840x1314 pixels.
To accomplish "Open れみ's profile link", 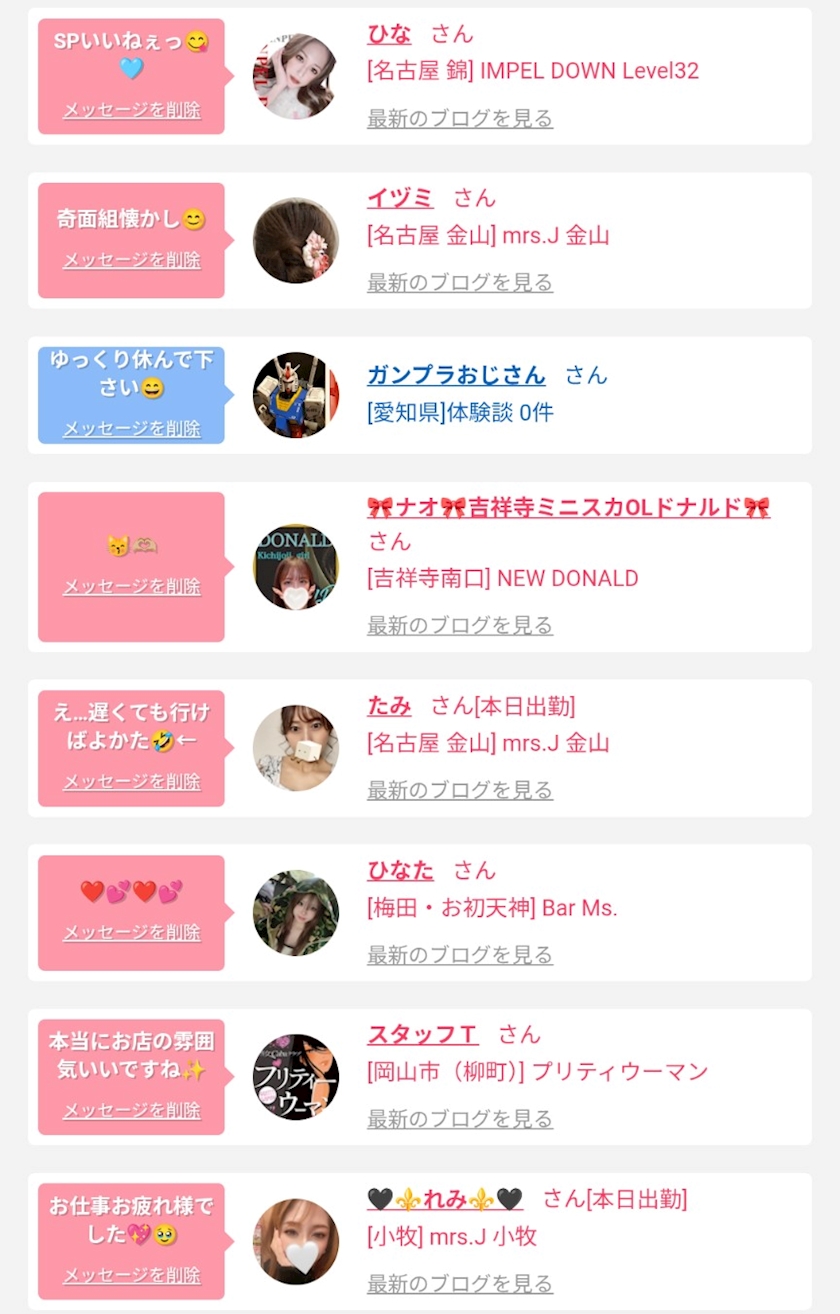I will click(445, 1199).
